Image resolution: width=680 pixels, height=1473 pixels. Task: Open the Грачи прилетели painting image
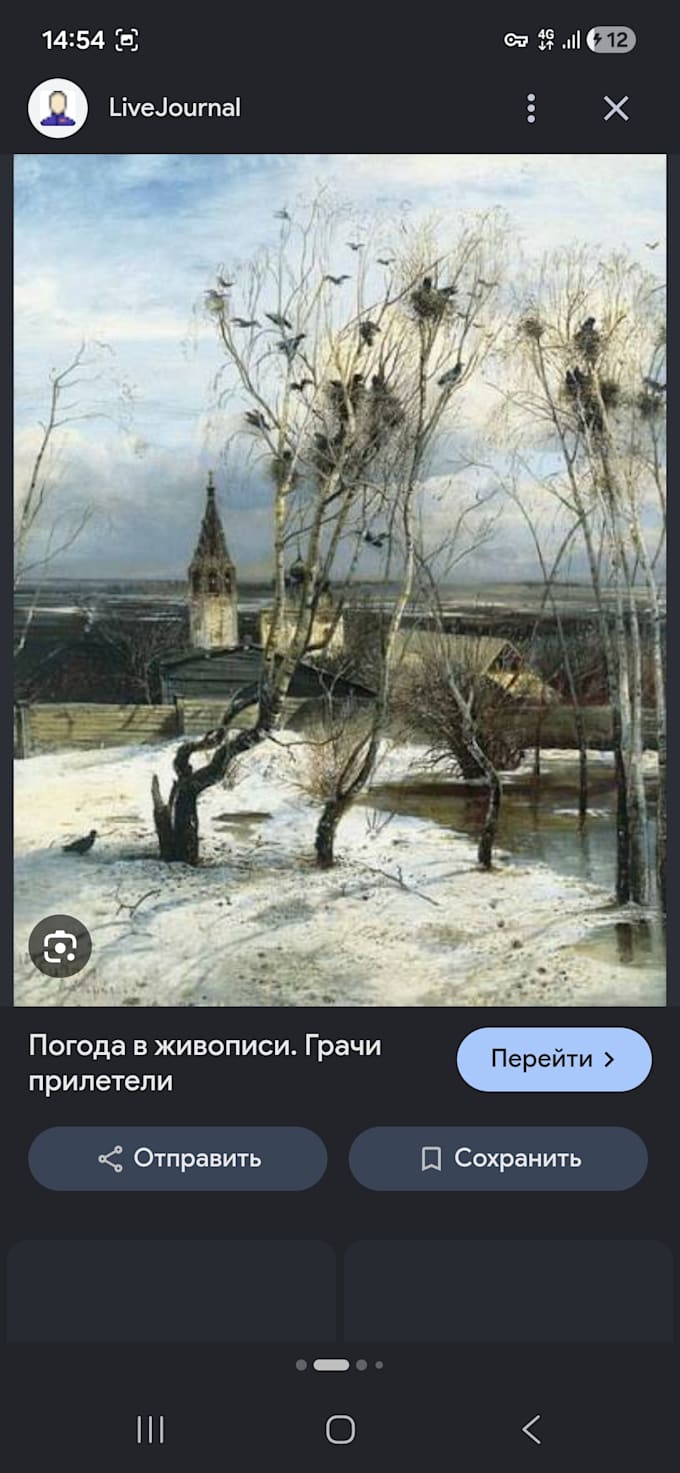tap(340, 580)
